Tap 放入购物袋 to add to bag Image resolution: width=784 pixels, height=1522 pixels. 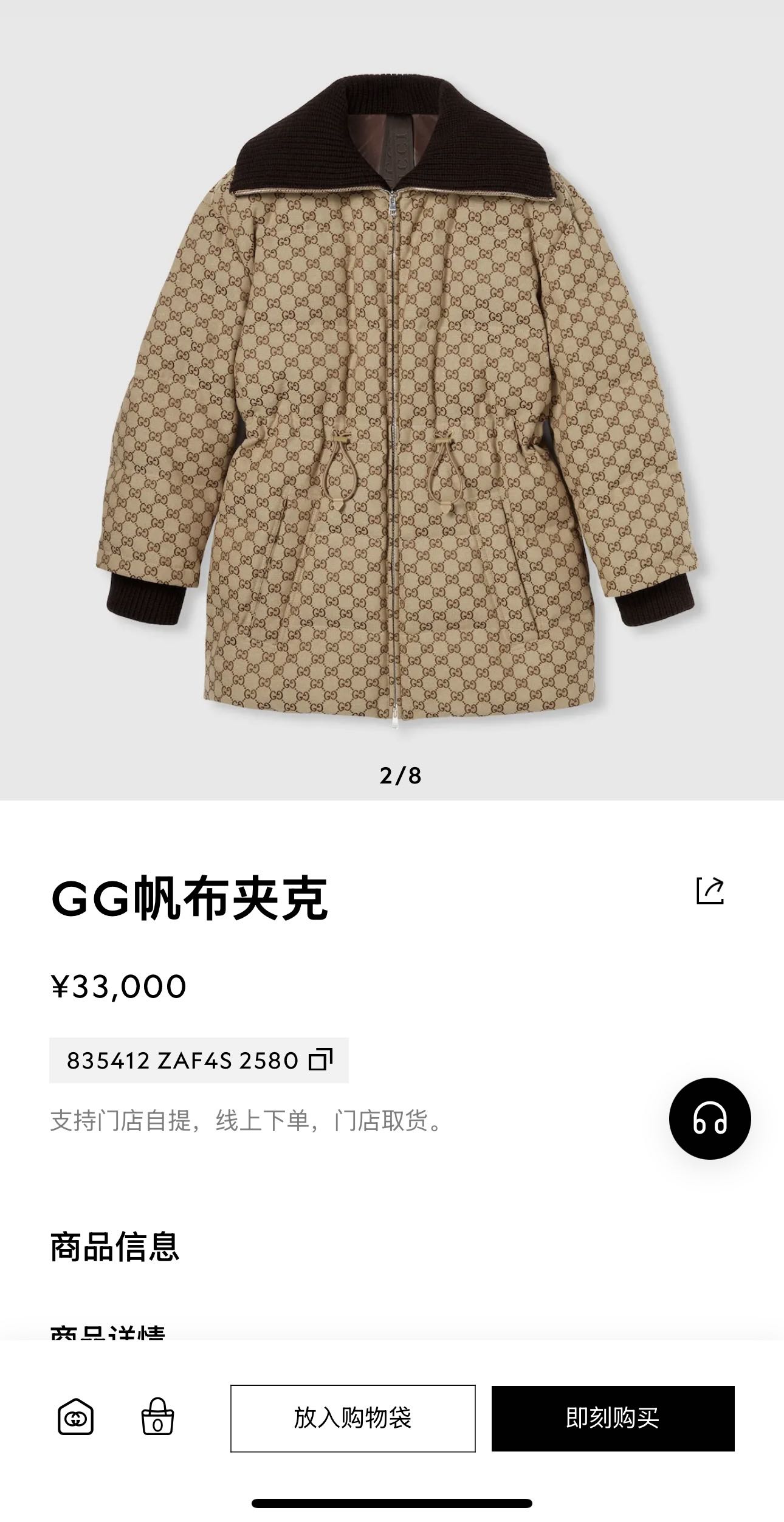(352, 1419)
